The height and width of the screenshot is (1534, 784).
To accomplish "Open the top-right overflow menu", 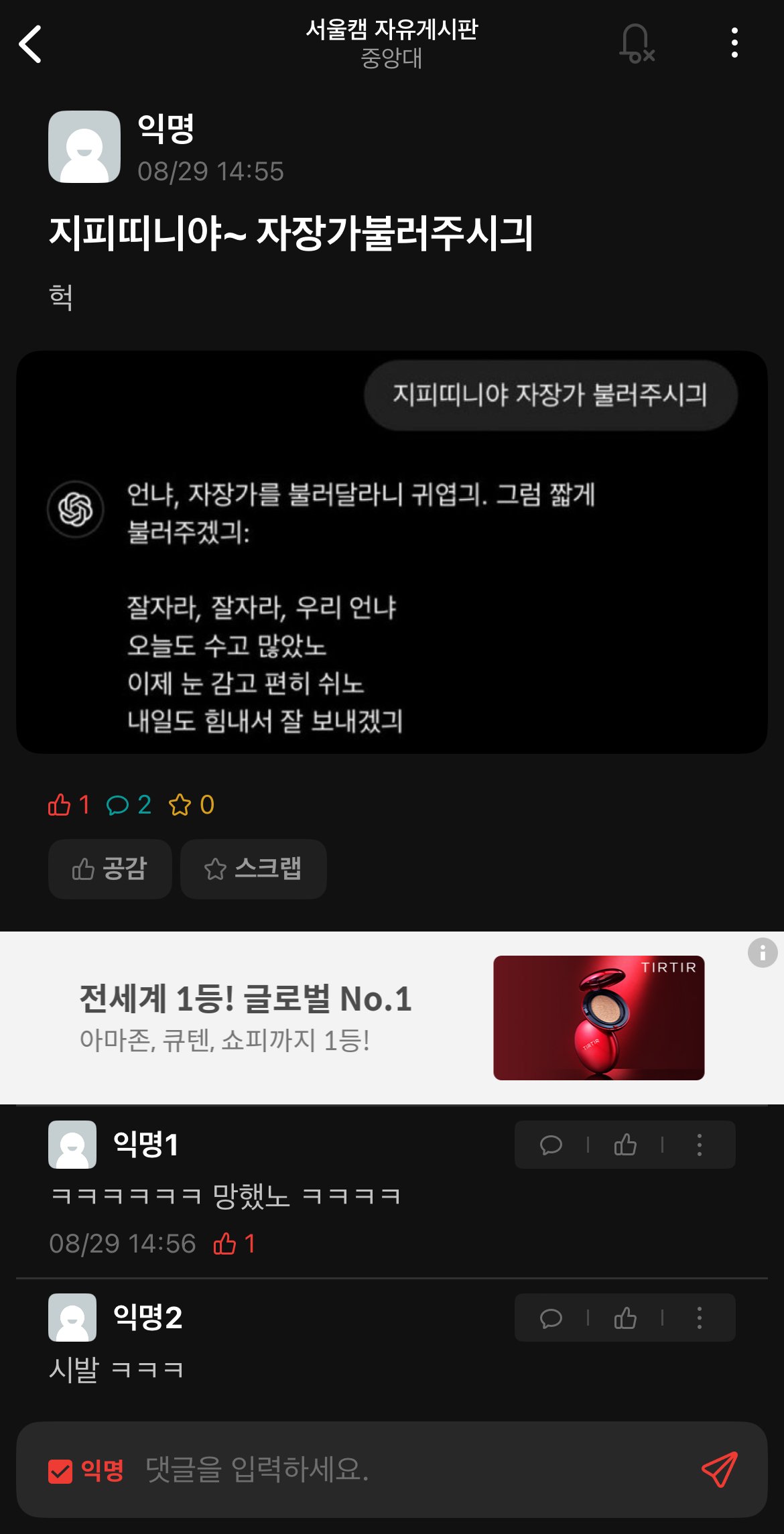I will coord(734,43).
